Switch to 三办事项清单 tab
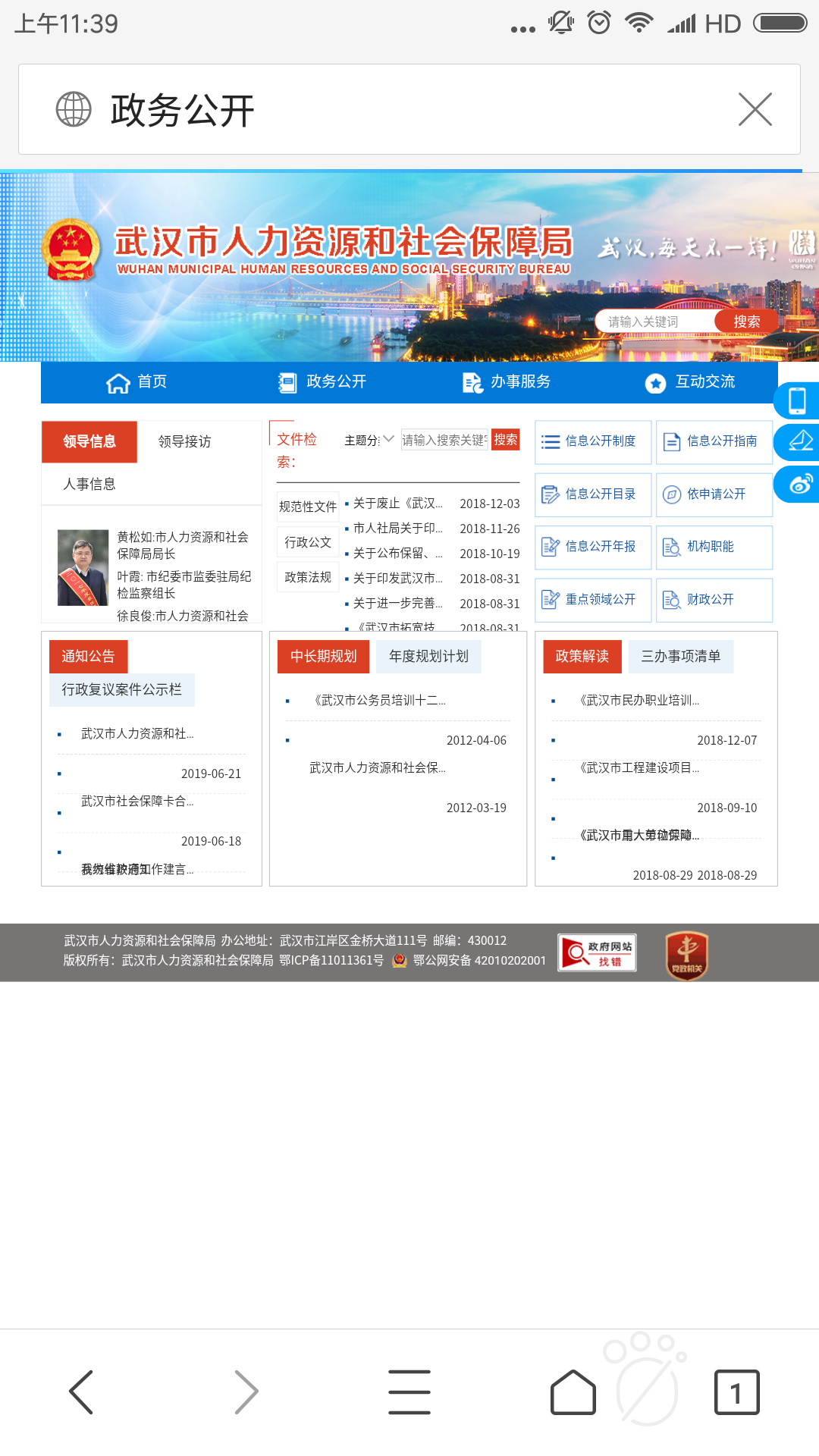Viewport: 819px width, 1456px height. pyautogui.click(x=680, y=657)
